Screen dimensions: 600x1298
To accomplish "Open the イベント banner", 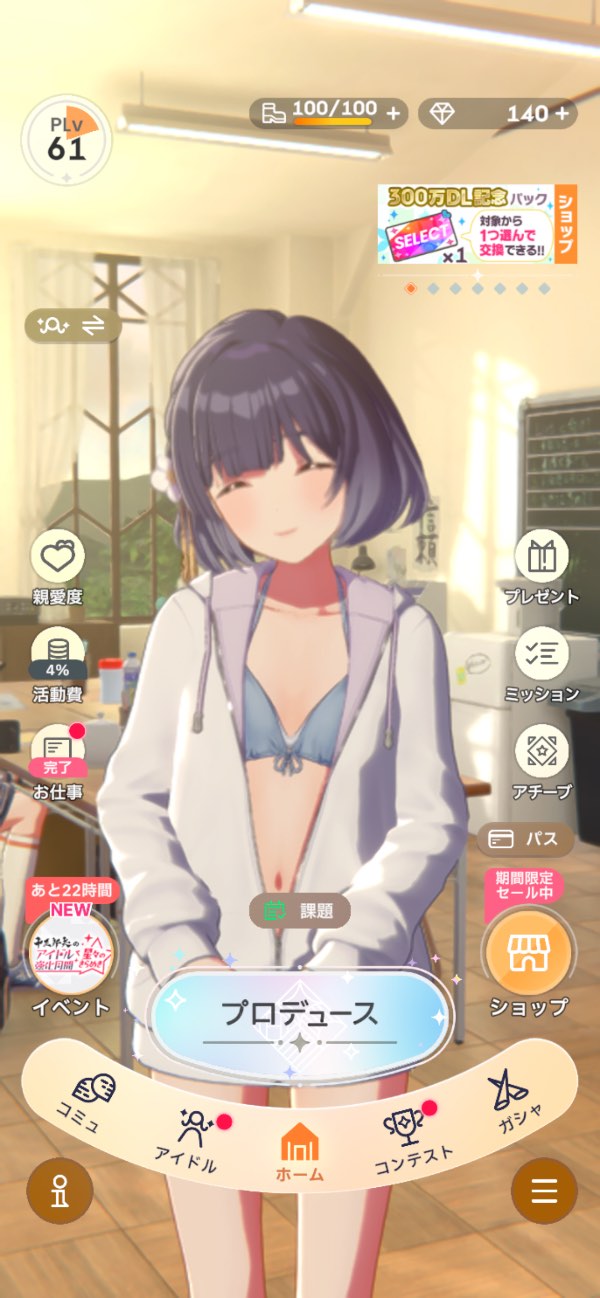I will pos(71,955).
